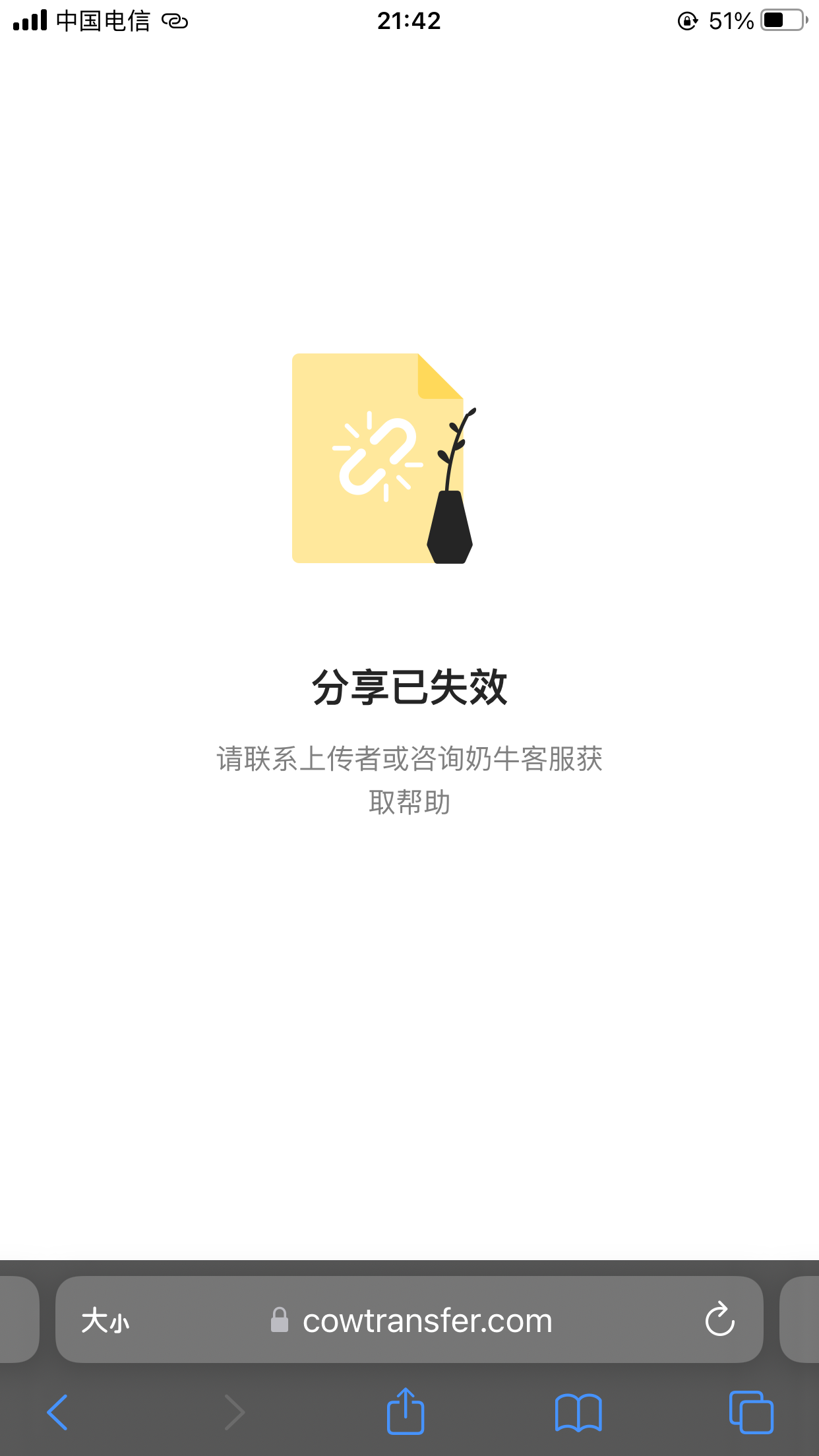The height and width of the screenshot is (1456, 819).
Task: Tap the black vase in the illustration
Action: coord(450,528)
